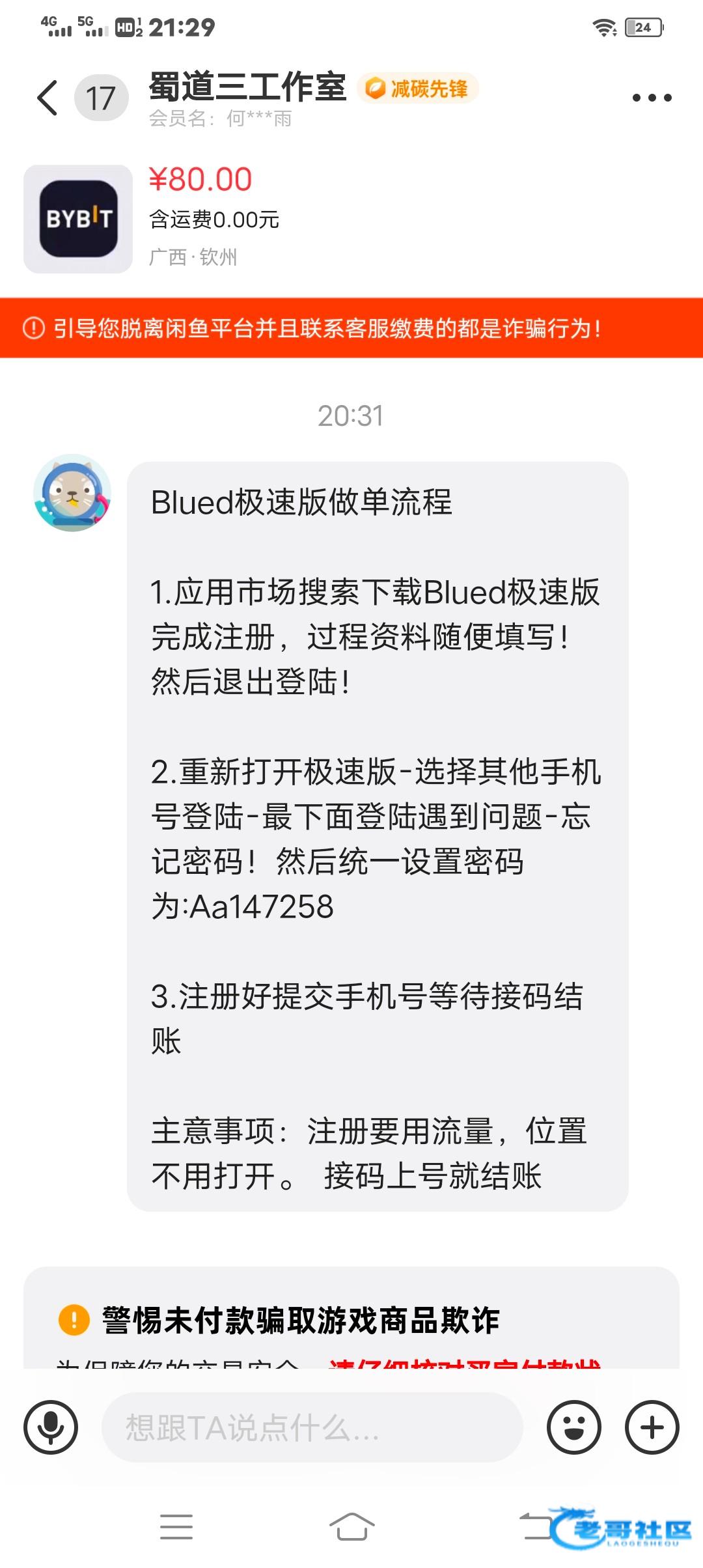Open the emoji picker
The height and width of the screenshot is (1568, 703).
click(x=573, y=1427)
